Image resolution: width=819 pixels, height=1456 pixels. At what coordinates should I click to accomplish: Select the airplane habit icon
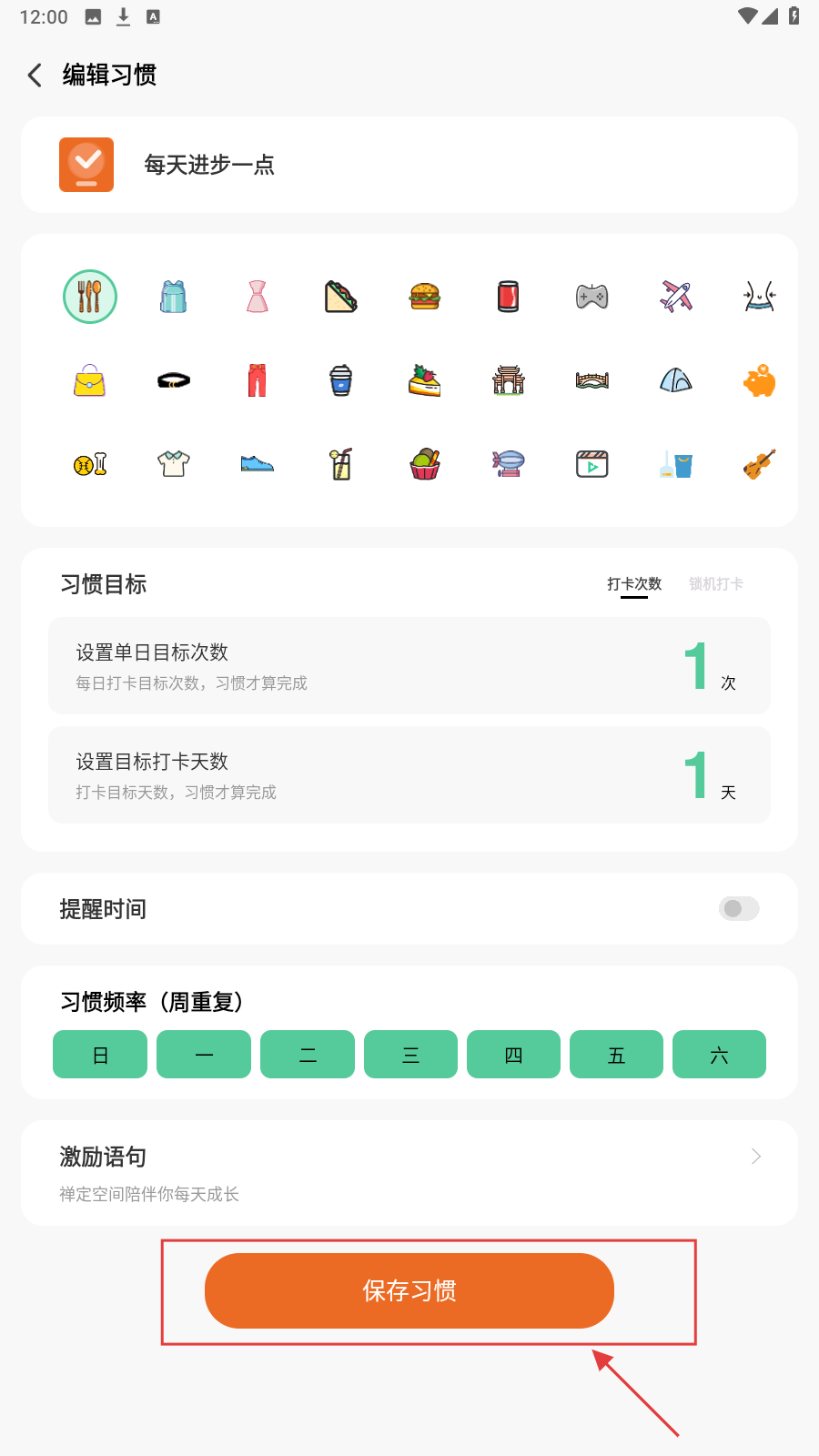[x=676, y=297]
